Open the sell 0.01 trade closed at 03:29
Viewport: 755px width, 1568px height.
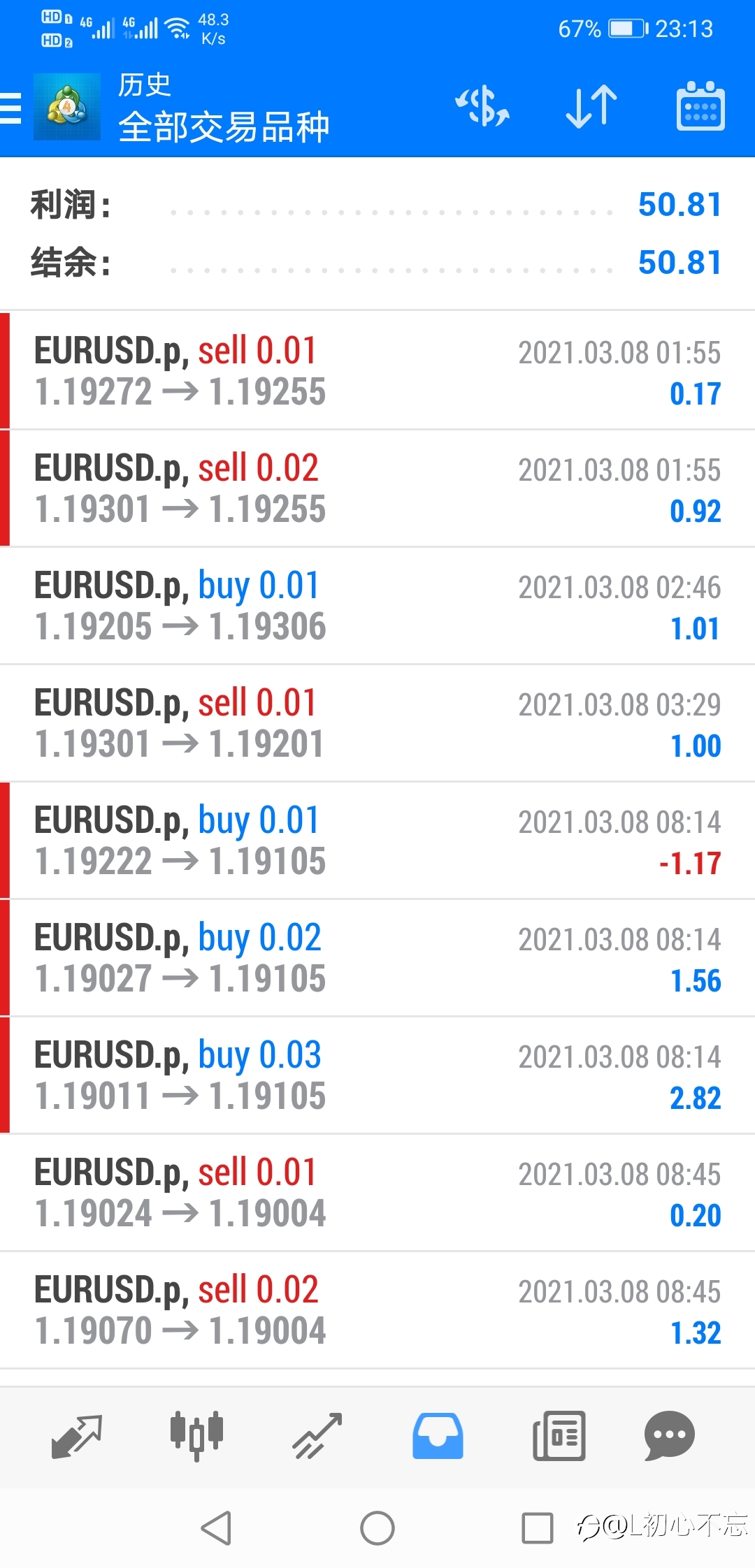click(x=377, y=723)
